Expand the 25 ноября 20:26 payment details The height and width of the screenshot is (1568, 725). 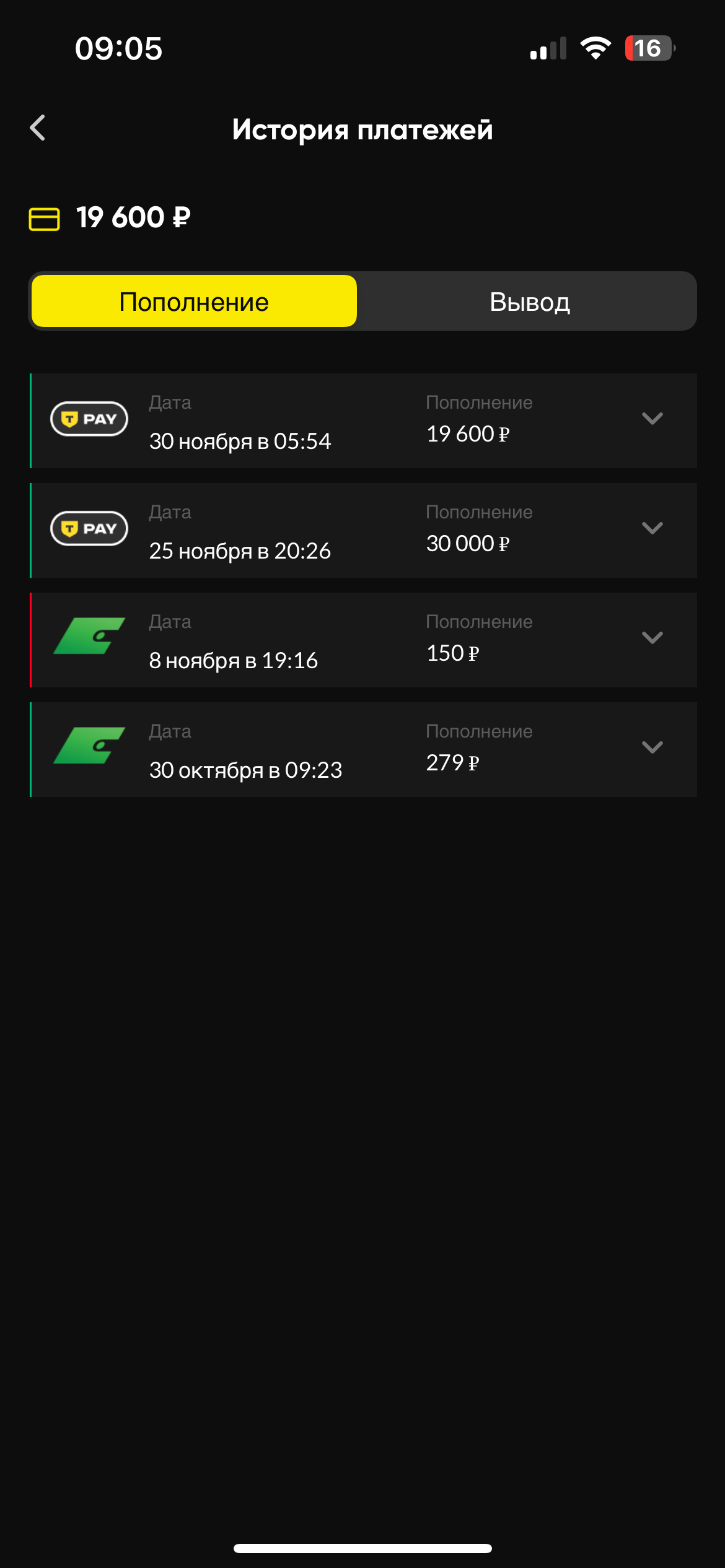(652, 529)
